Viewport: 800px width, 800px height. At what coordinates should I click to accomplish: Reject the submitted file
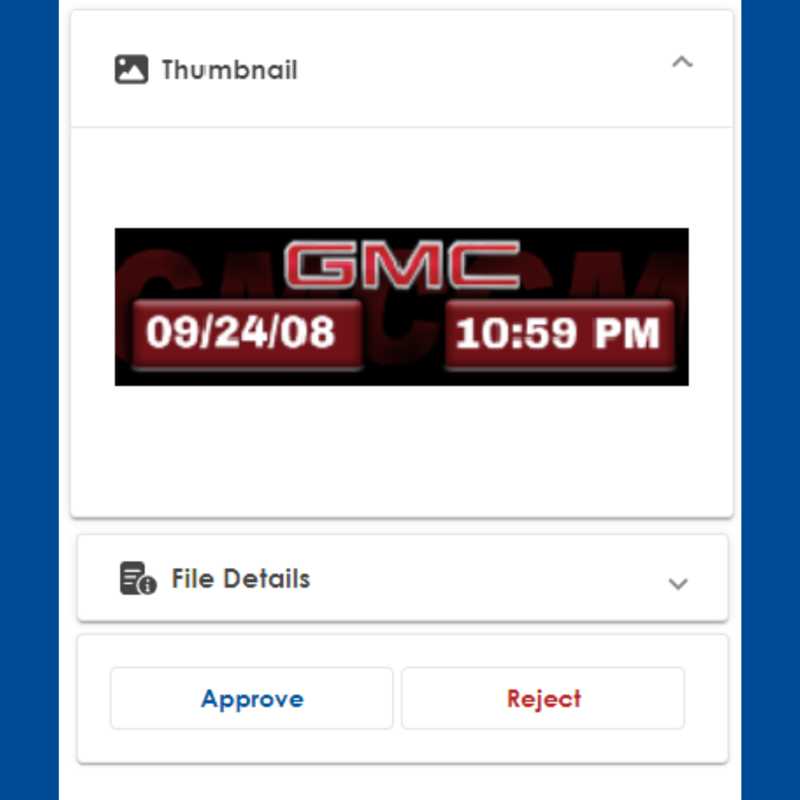[543, 699]
